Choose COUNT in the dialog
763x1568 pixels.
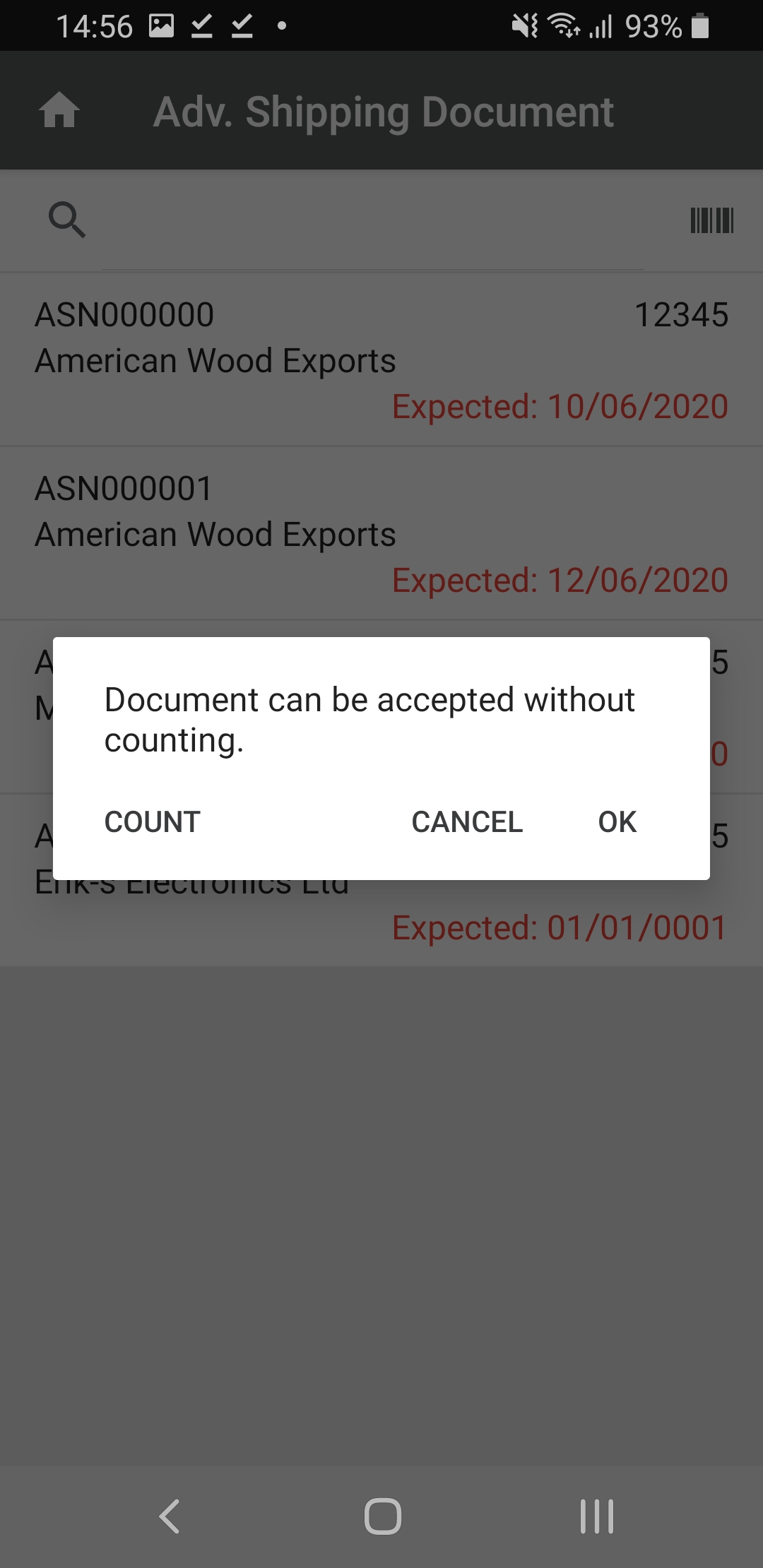153,822
